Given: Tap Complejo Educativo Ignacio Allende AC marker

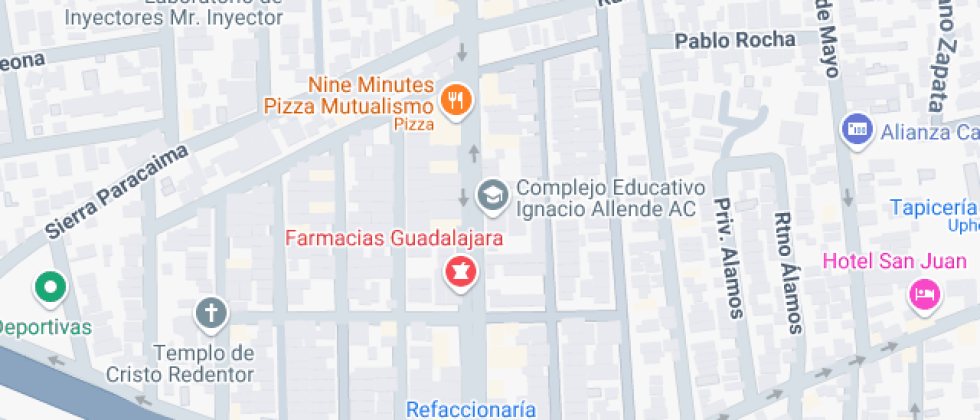Looking at the screenshot, I should [491, 195].
